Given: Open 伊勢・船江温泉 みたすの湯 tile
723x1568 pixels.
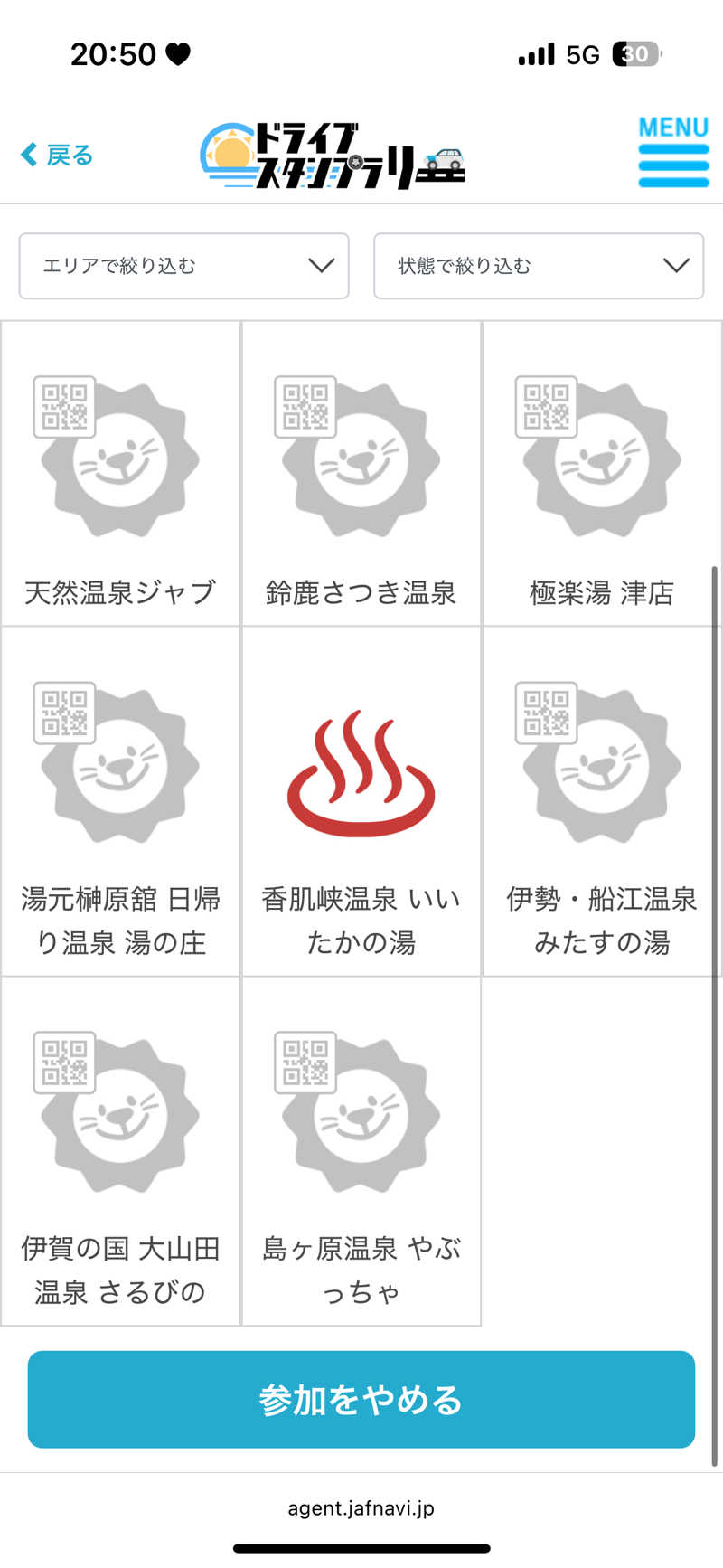Looking at the screenshot, I should click(601, 801).
